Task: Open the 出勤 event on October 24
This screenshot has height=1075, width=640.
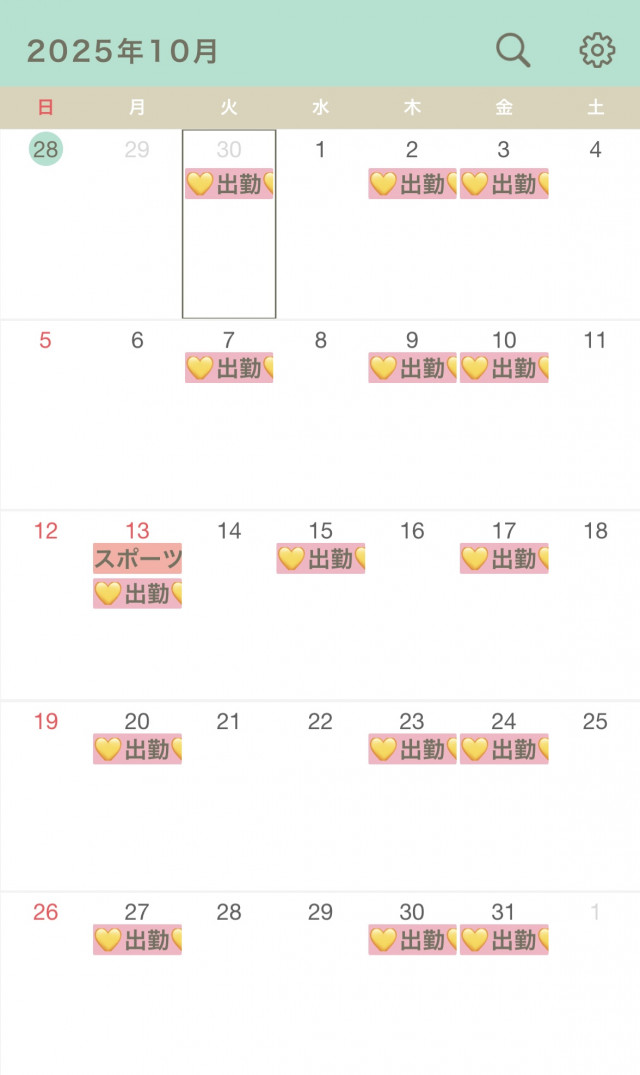Action: [x=504, y=749]
